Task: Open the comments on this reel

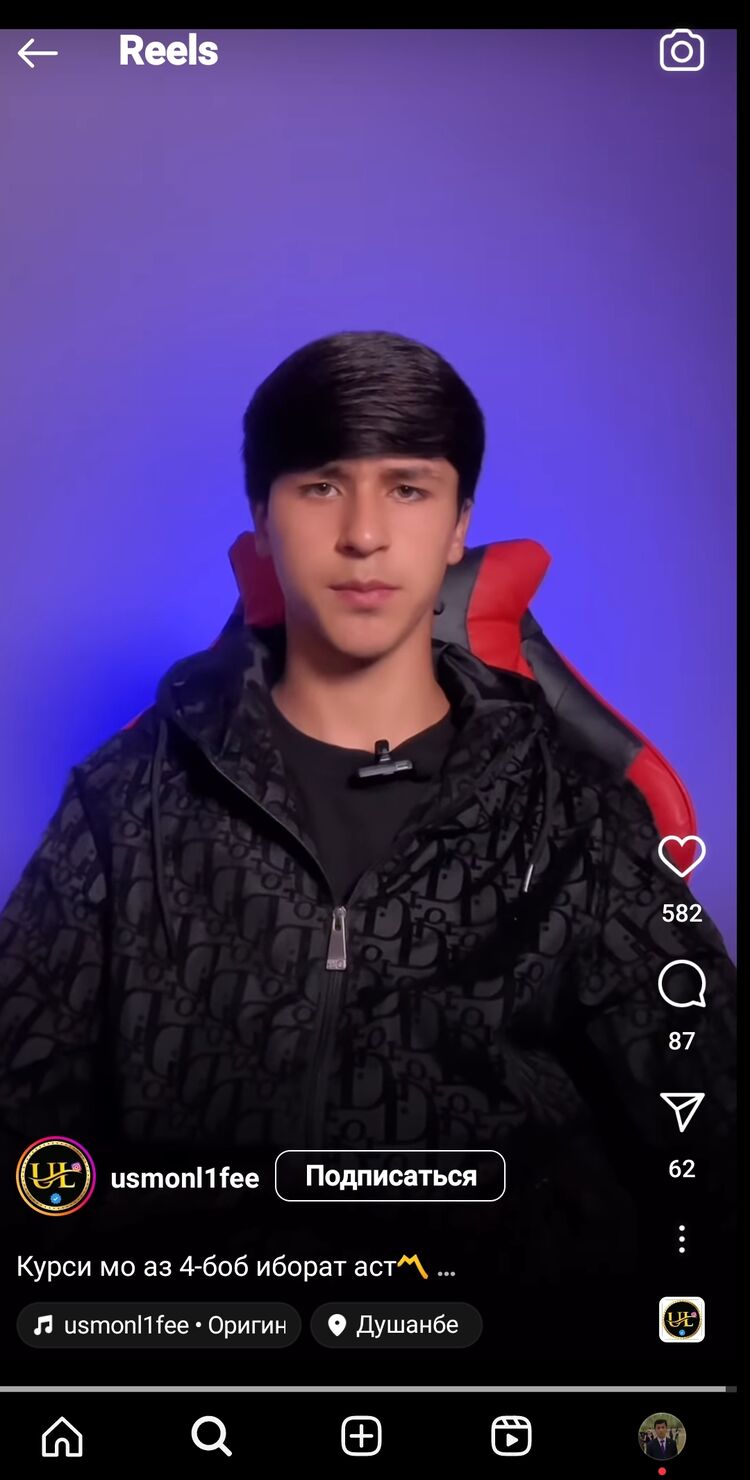Action: (x=682, y=985)
